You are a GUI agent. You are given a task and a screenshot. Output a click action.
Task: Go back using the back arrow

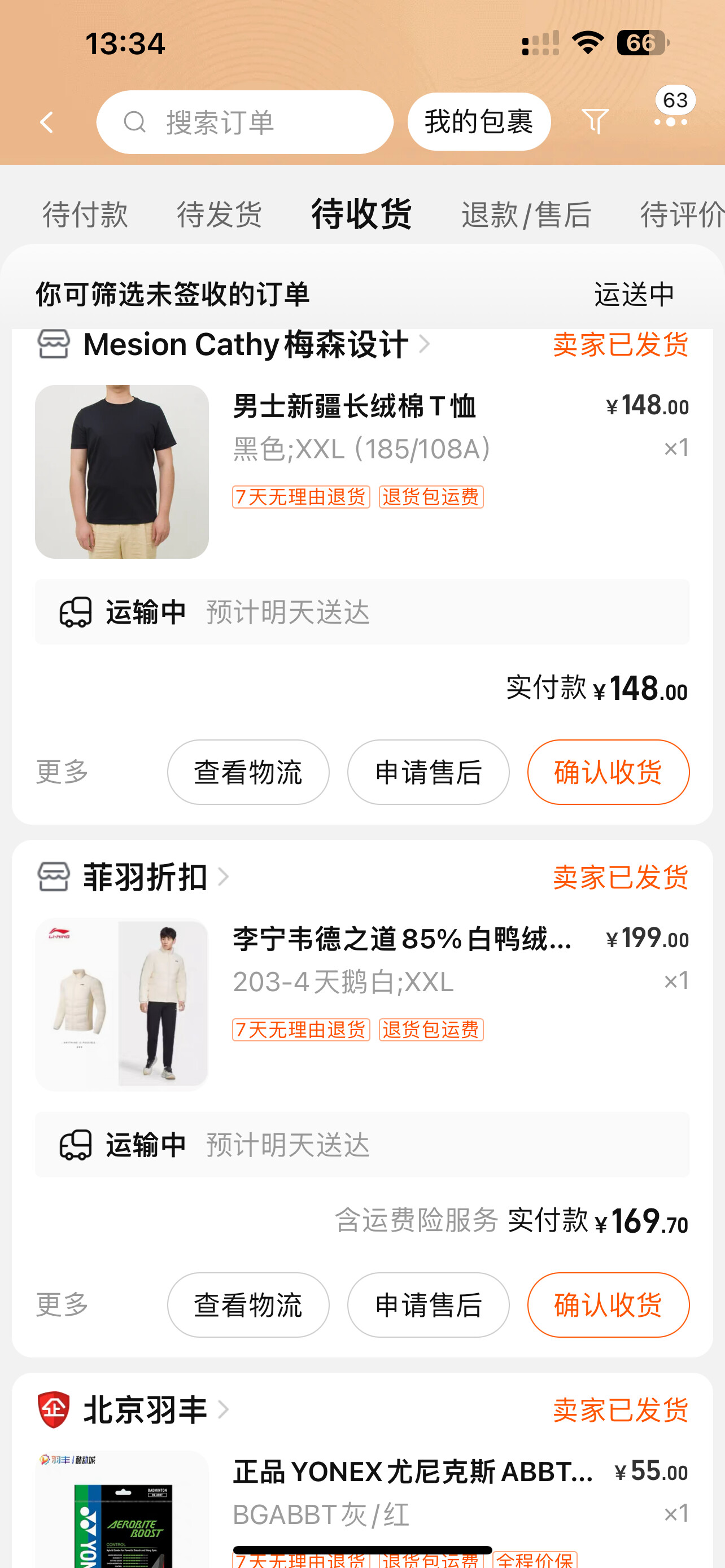[x=47, y=122]
